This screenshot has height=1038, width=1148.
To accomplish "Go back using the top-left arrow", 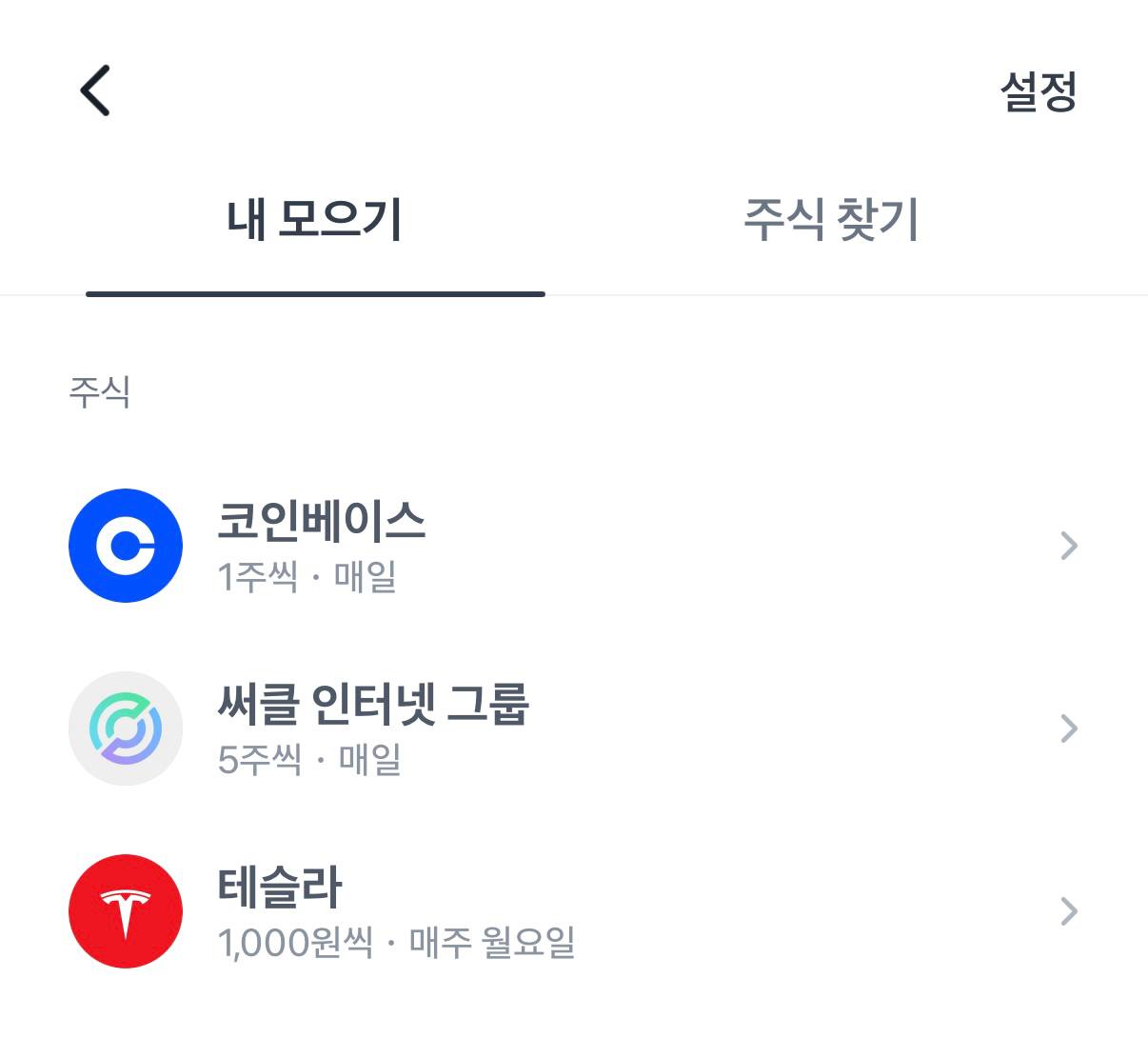I will tap(95, 91).
